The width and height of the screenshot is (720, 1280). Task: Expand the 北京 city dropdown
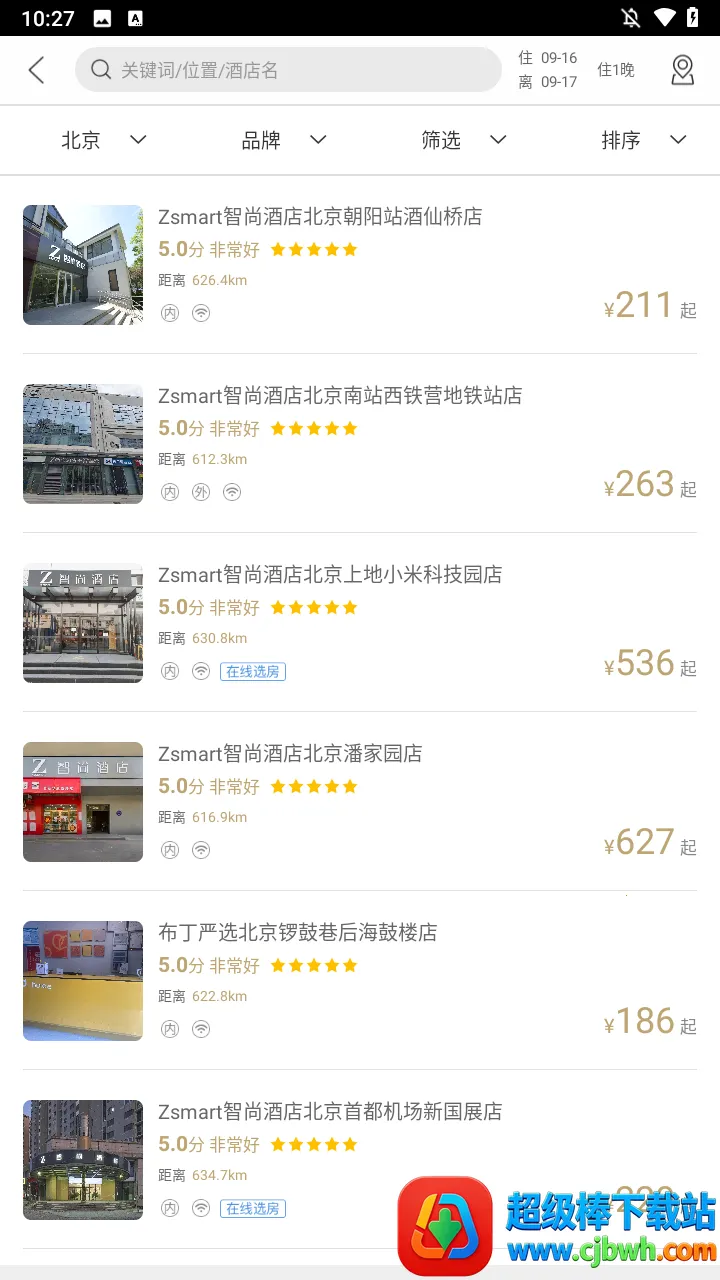[x=103, y=140]
